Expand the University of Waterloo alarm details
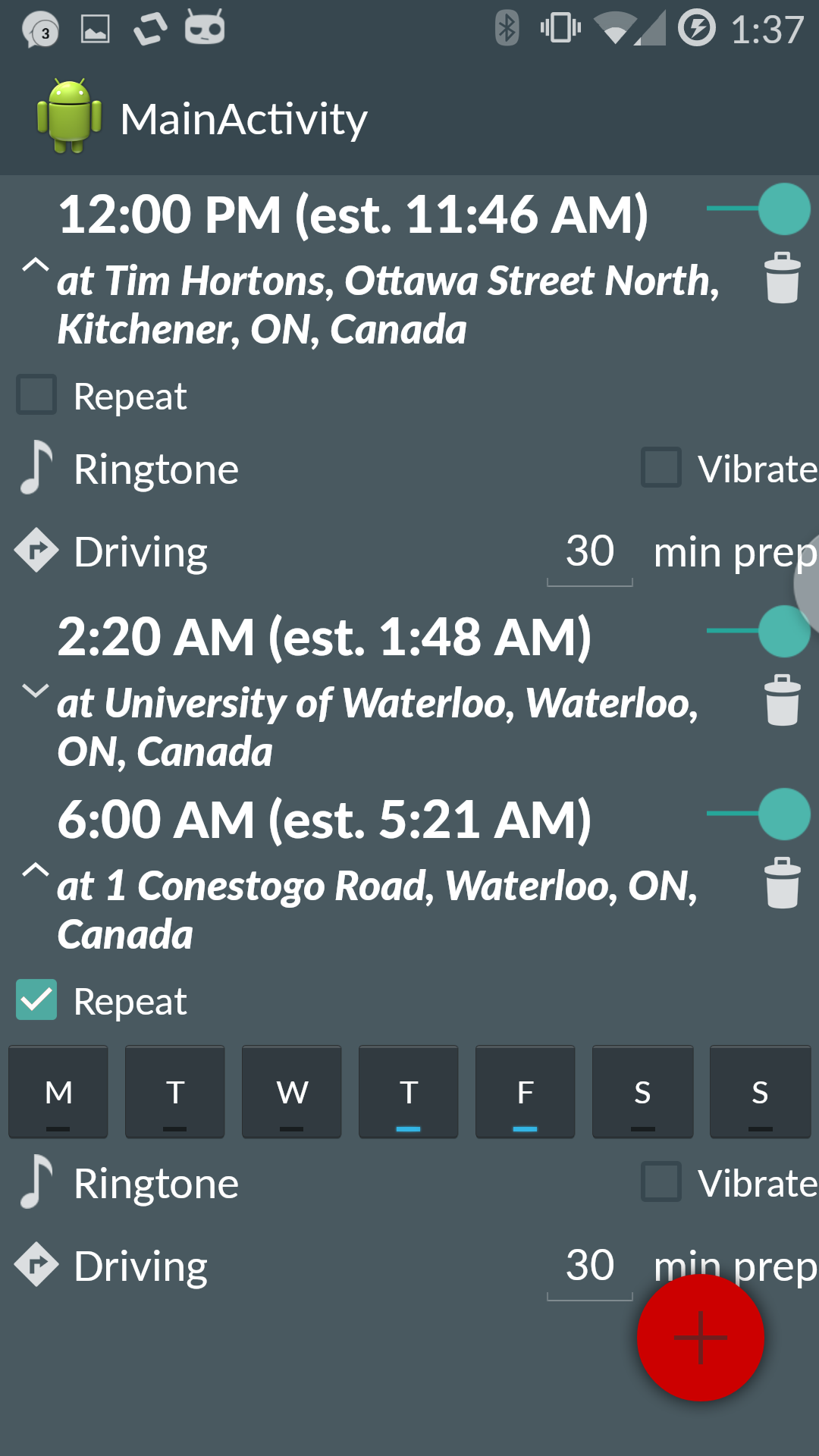This screenshot has height=1456, width=819. click(34, 691)
